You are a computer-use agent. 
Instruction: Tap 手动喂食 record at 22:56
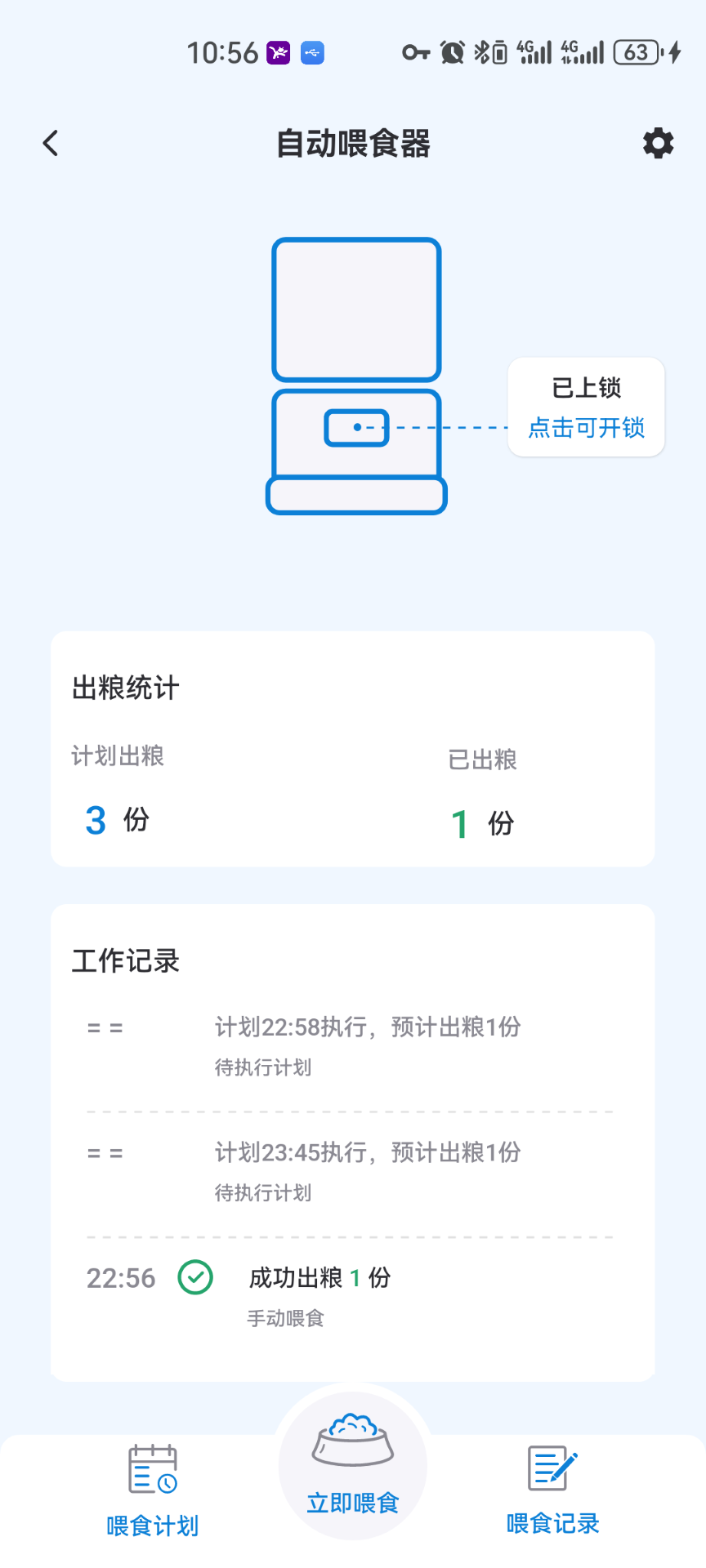pos(285,1317)
